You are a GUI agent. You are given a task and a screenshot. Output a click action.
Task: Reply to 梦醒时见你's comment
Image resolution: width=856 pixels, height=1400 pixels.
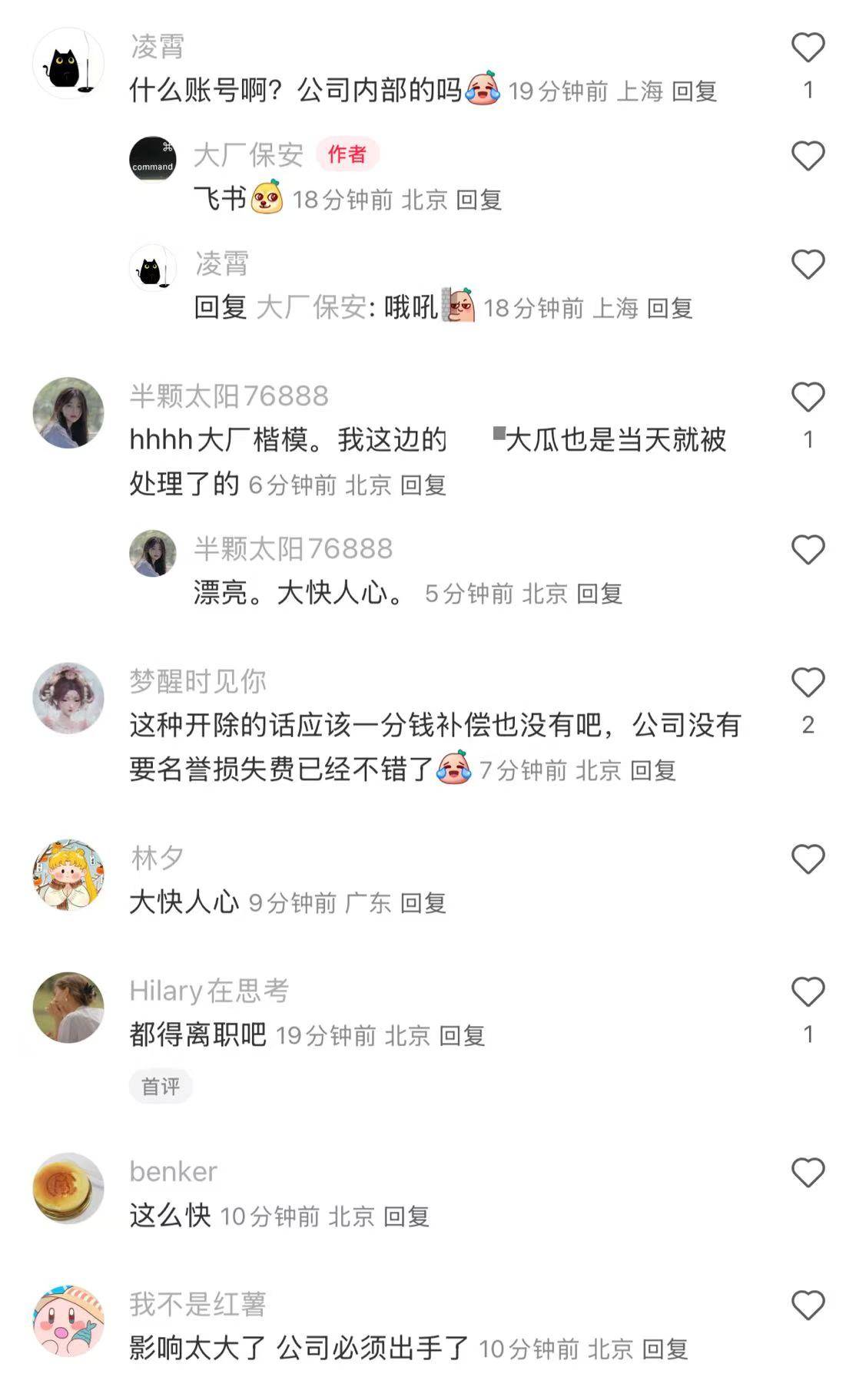click(652, 770)
